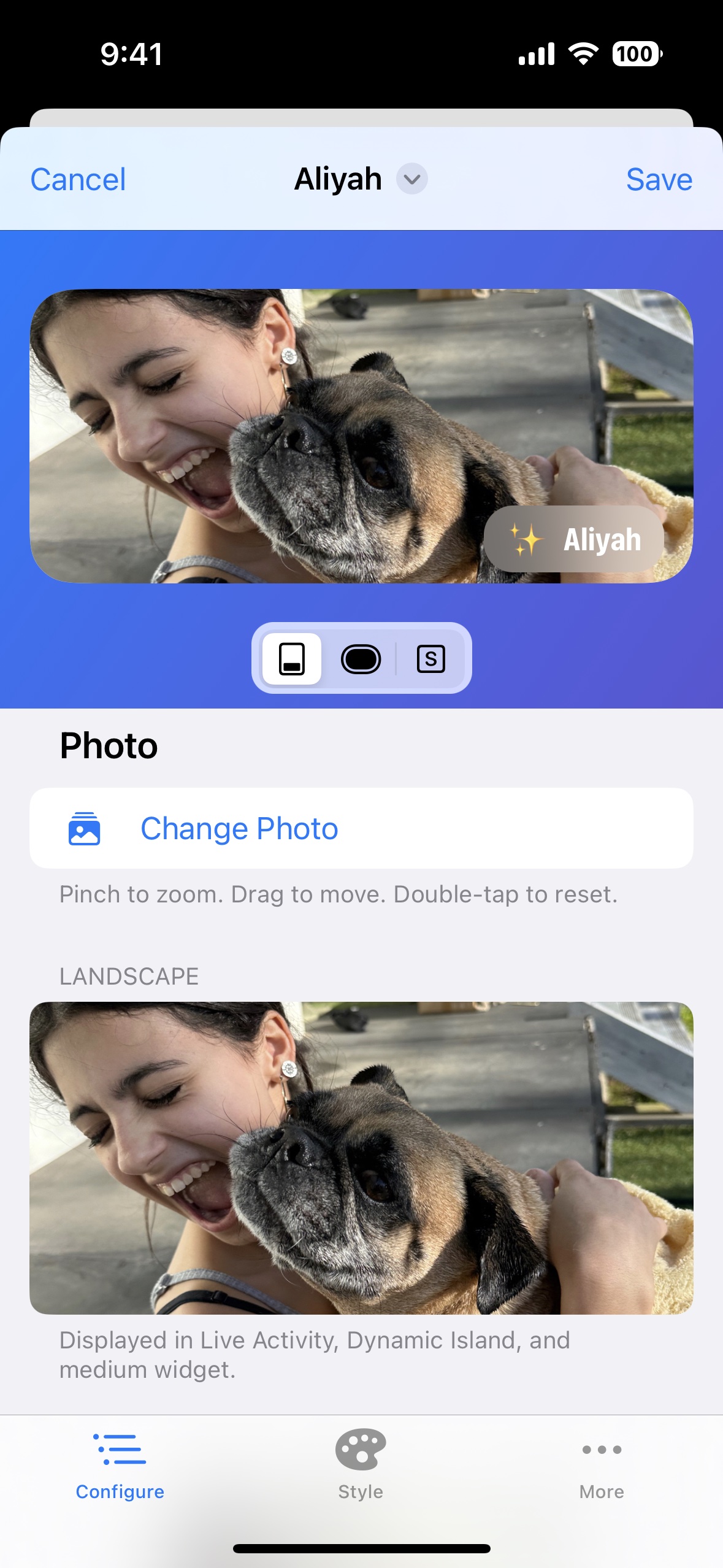Select the Live Activity preview mode

292,659
